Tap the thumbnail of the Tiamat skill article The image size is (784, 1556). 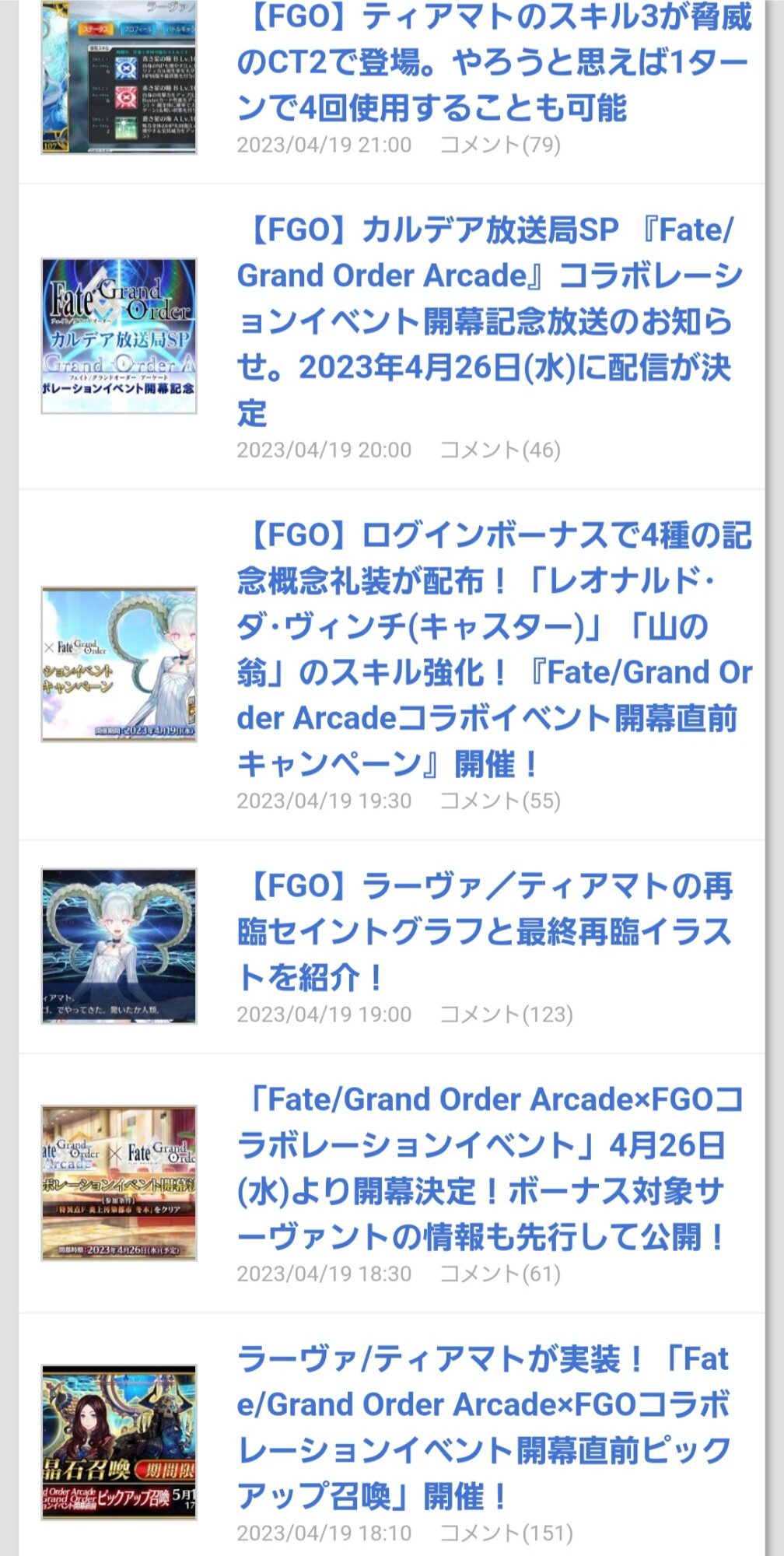point(119,77)
